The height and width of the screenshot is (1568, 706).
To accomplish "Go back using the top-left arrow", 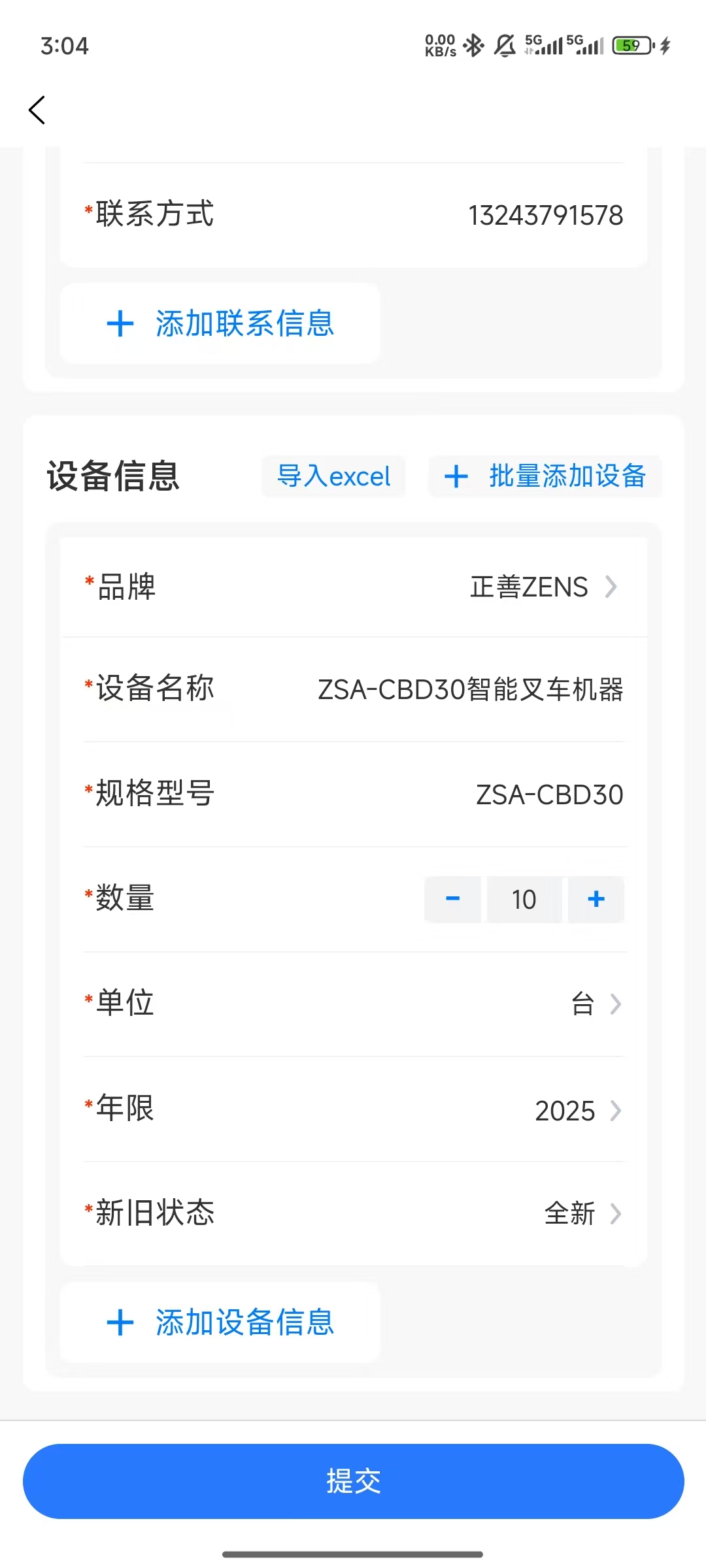I will 37,110.
